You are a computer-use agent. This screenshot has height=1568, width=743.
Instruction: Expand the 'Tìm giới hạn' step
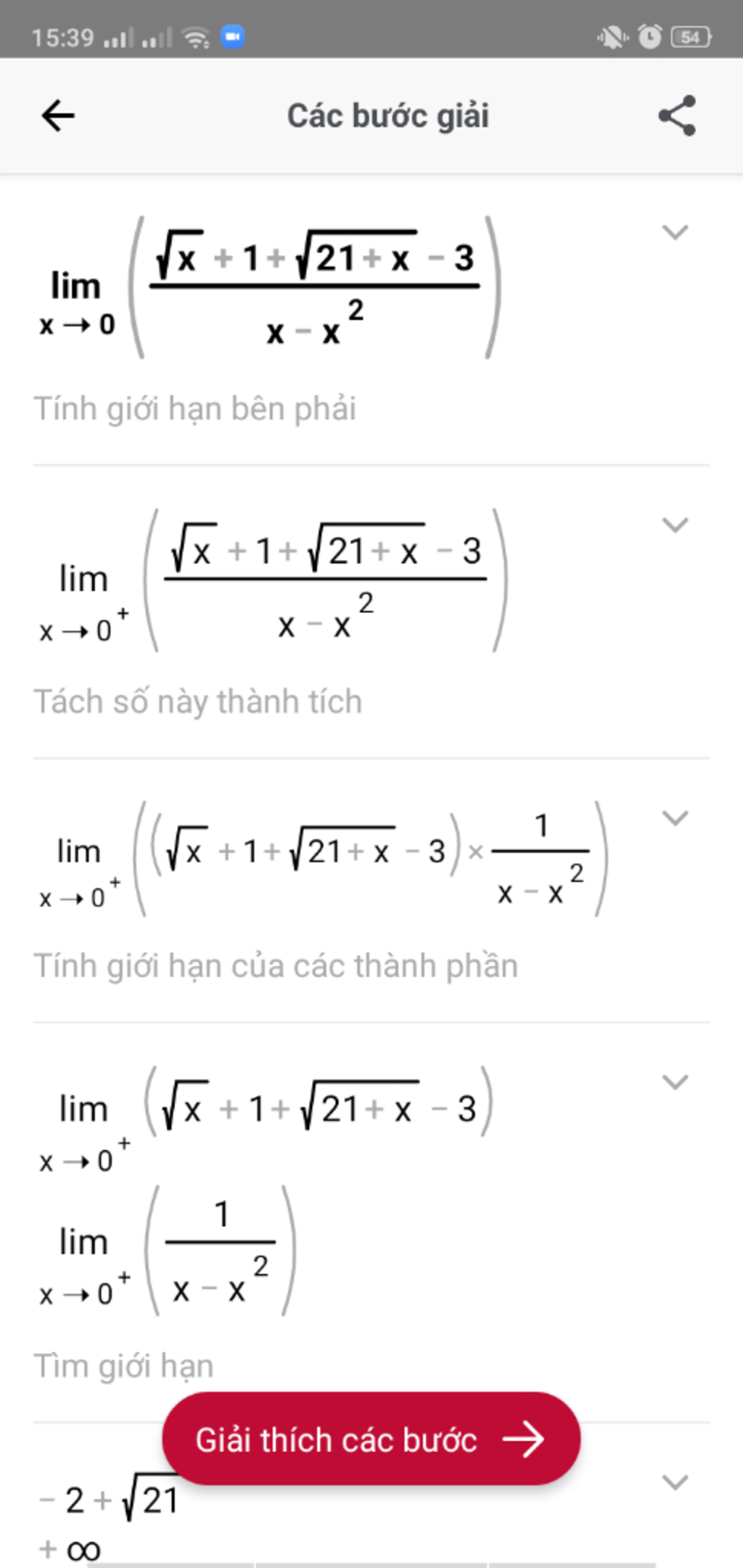[x=675, y=1082]
